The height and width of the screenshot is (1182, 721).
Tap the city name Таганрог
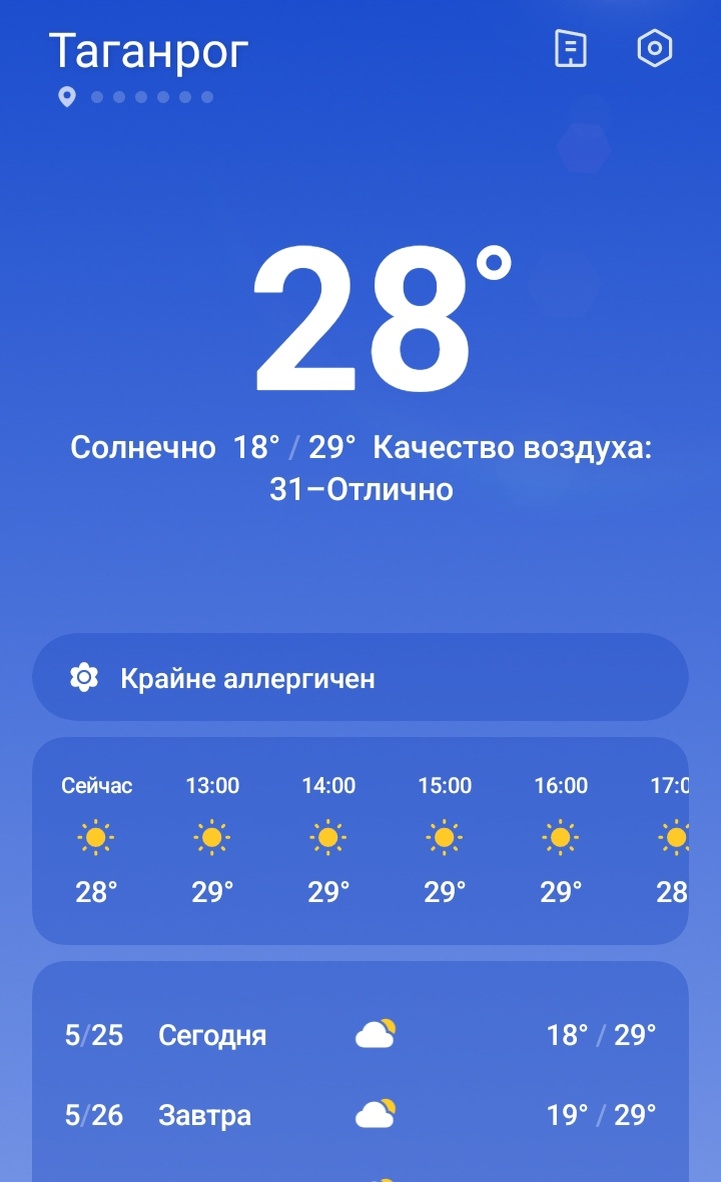click(x=148, y=50)
